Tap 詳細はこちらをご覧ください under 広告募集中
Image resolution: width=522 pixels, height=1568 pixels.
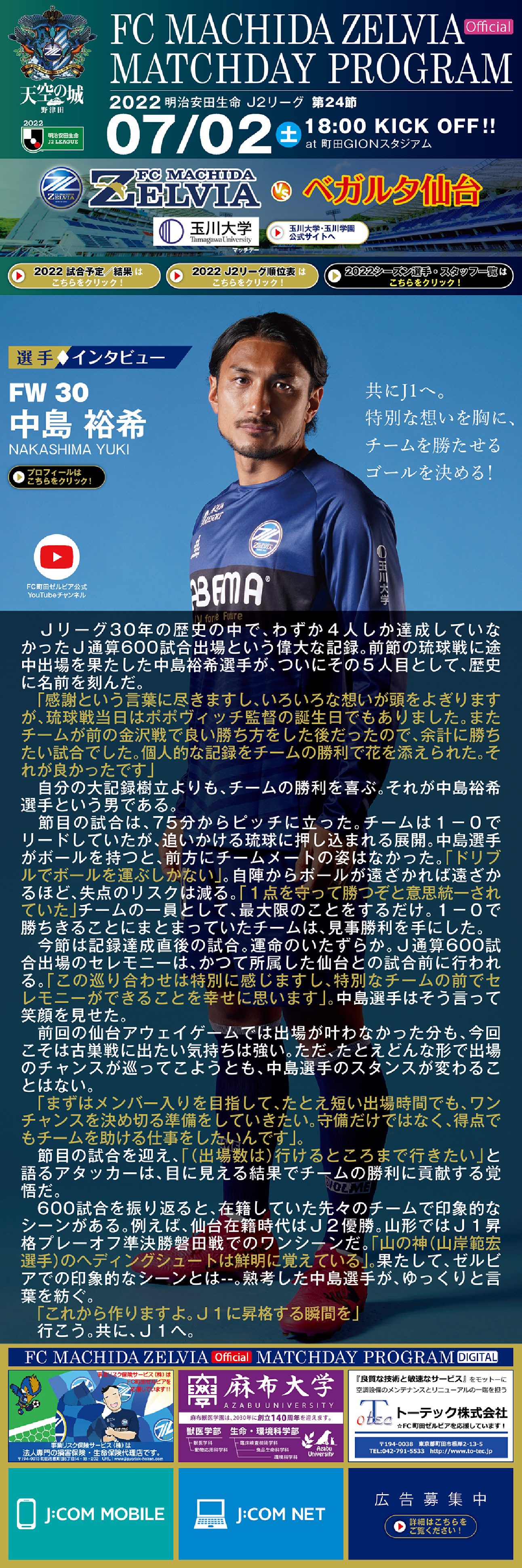pyautogui.click(x=431, y=1526)
